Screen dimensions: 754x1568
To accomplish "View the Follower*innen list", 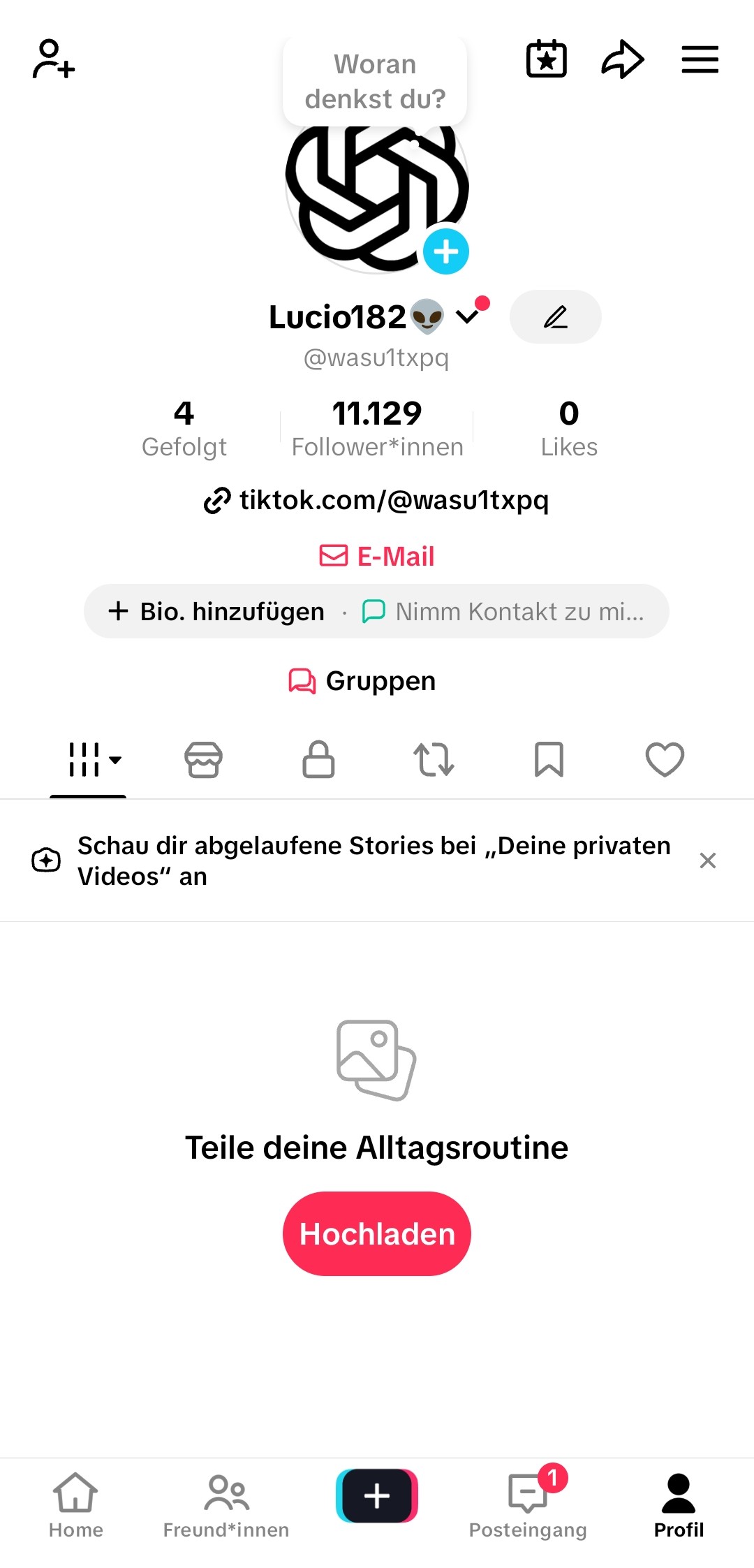I will (x=377, y=428).
